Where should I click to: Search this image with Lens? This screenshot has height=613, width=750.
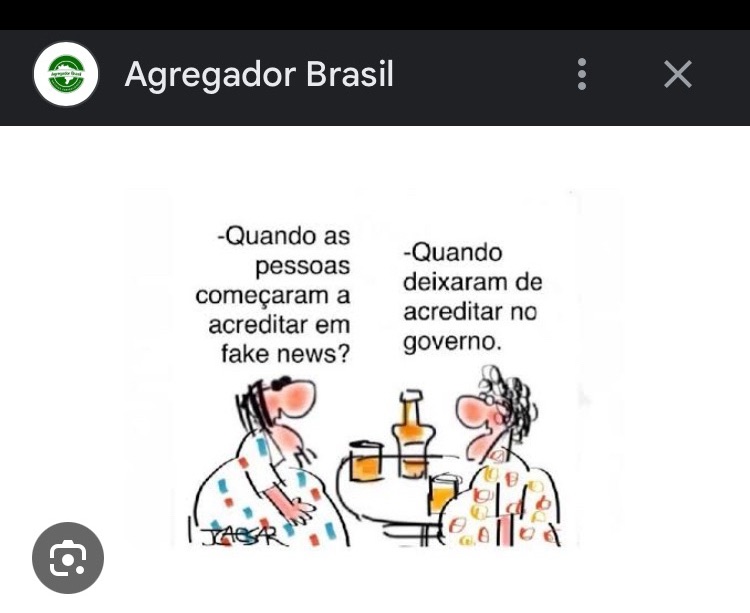pyautogui.click(x=68, y=557)
